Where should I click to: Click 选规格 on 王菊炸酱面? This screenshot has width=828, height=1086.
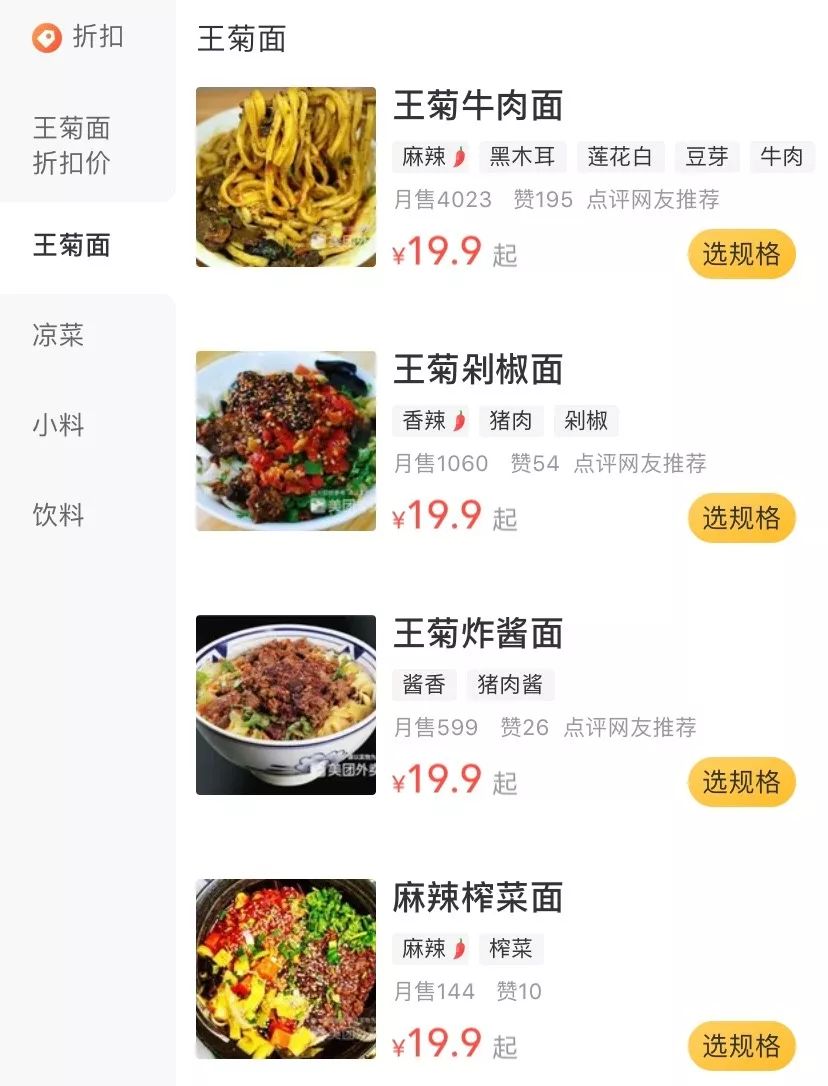click(740, 782)
